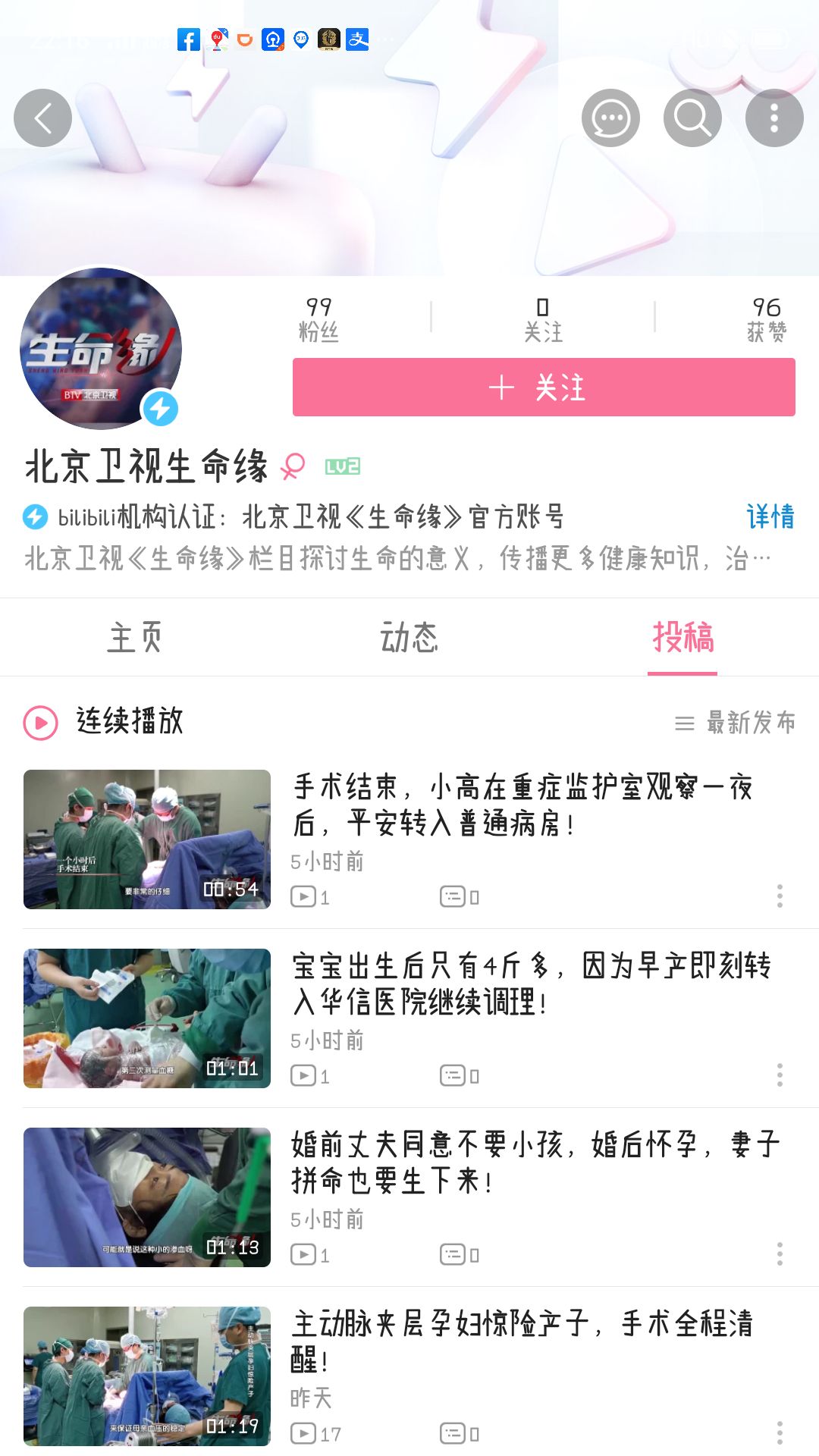Image resolution: width=819 pixels, height=1456 pixels.
Task: Select the 投稿 tab
Action: [x=682, y=637]
